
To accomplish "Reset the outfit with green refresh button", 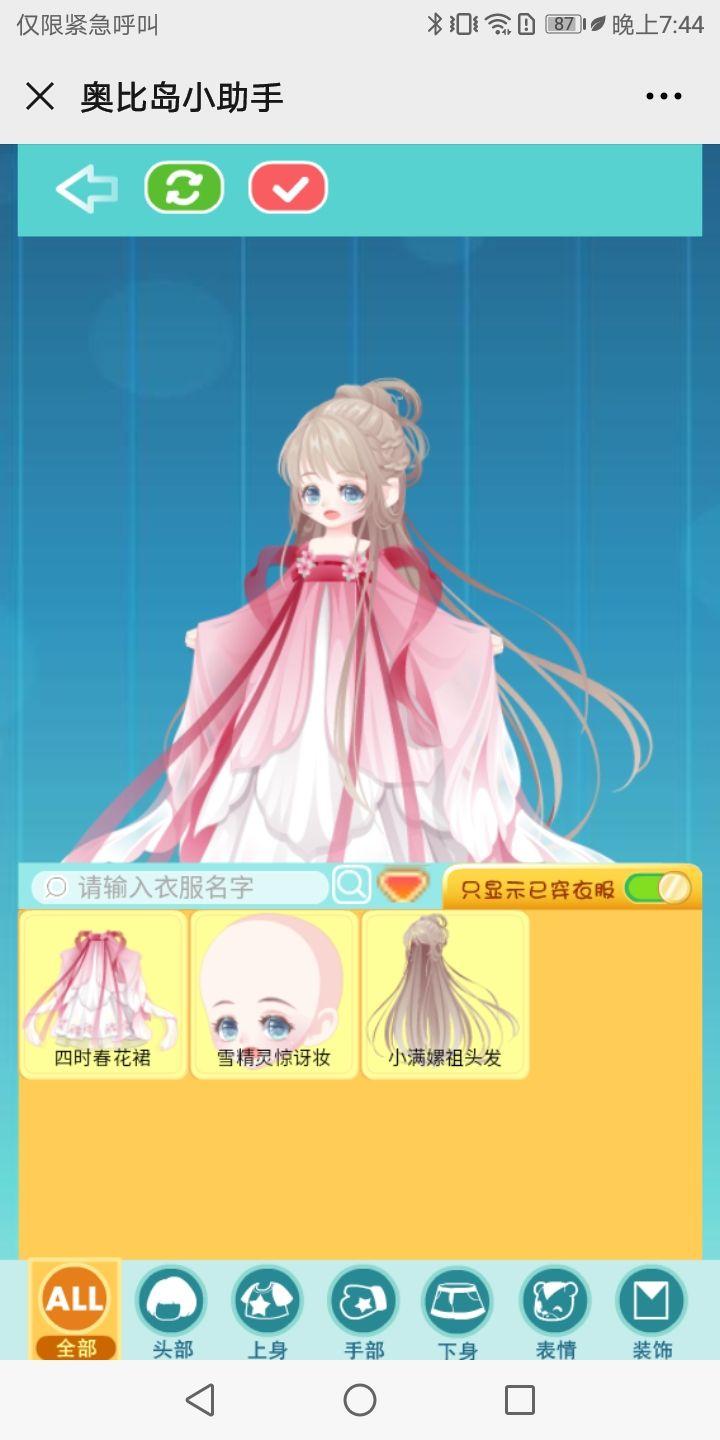I will point(184,188).
